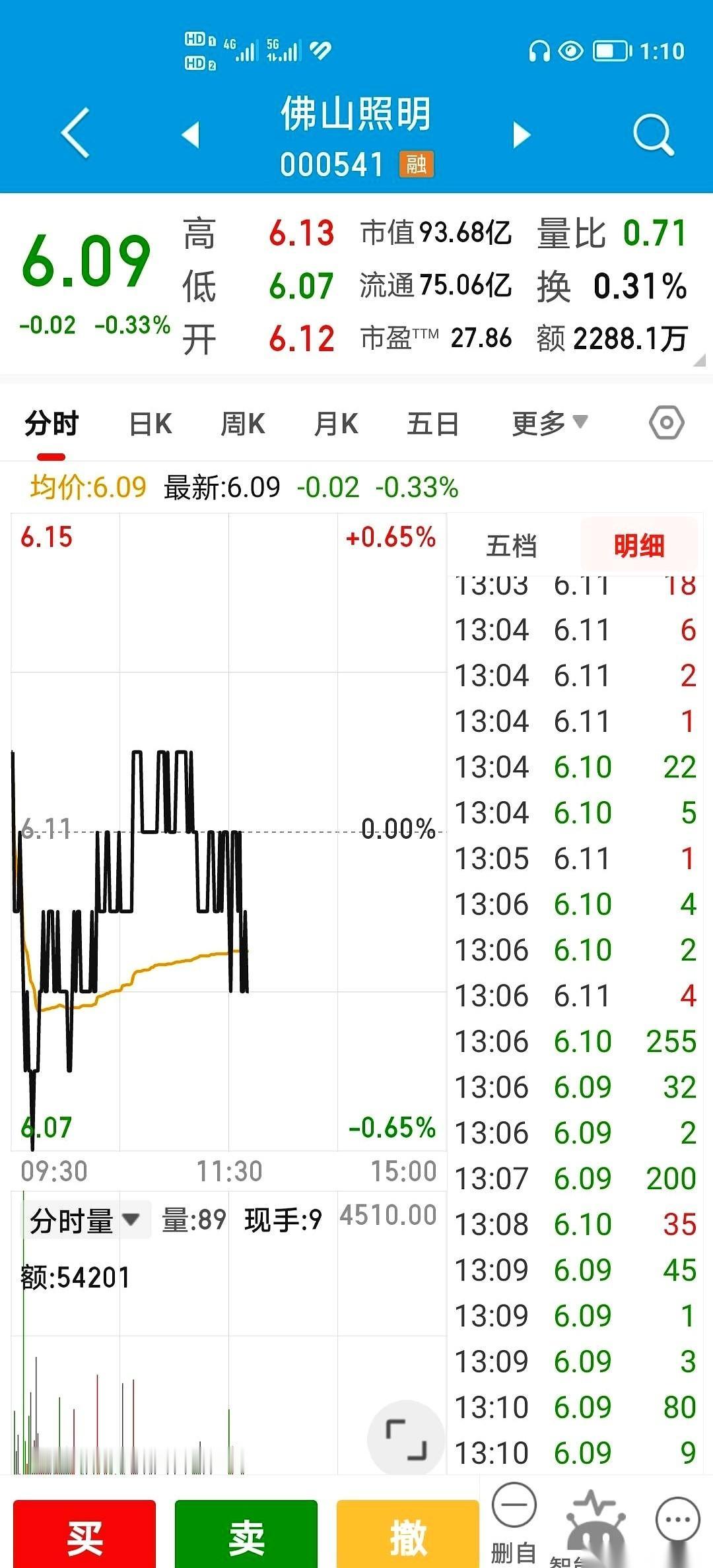Switch to the 五档 order book tab
713x1568 pixels.
(x=512, y=546)
